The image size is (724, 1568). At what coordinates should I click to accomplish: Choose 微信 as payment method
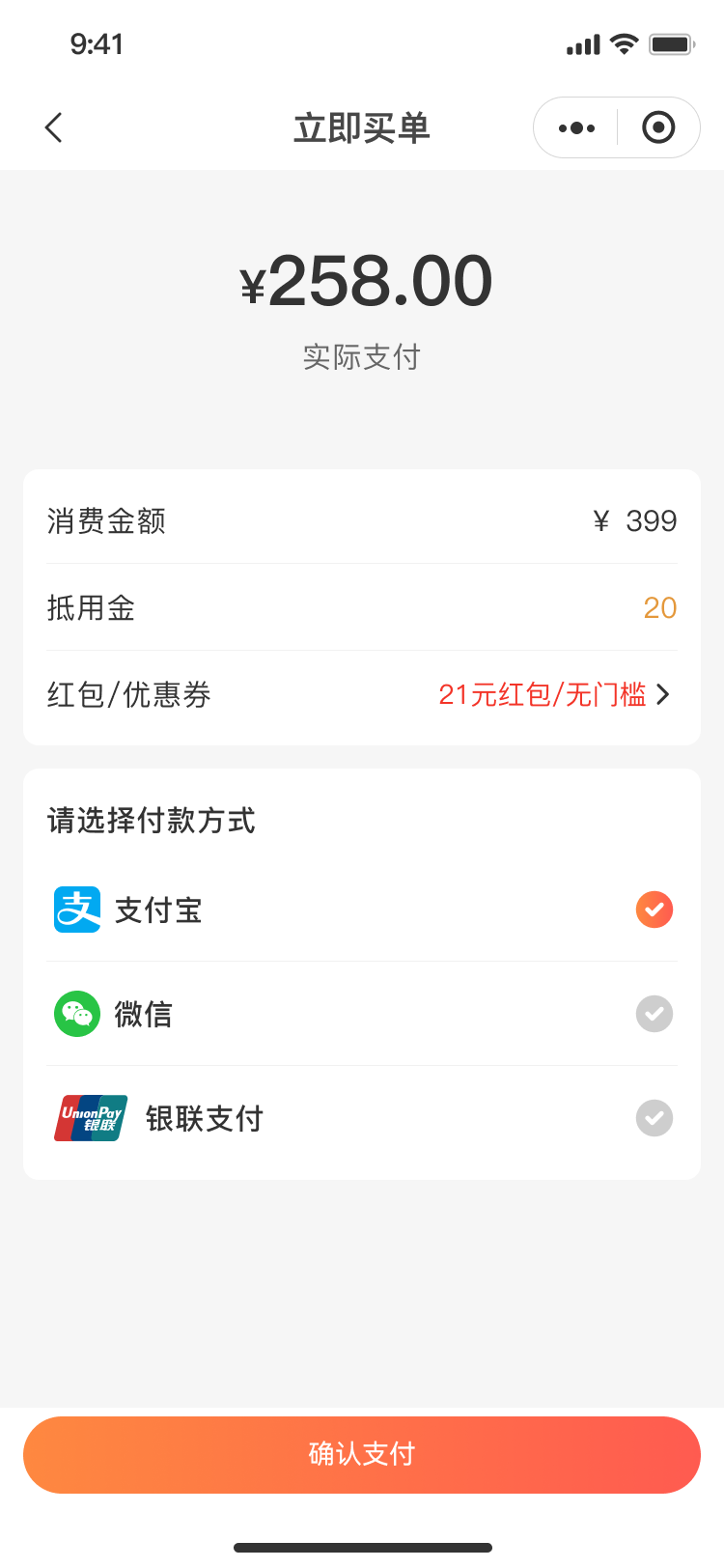pyautogui.click(x=654, y=1014)
